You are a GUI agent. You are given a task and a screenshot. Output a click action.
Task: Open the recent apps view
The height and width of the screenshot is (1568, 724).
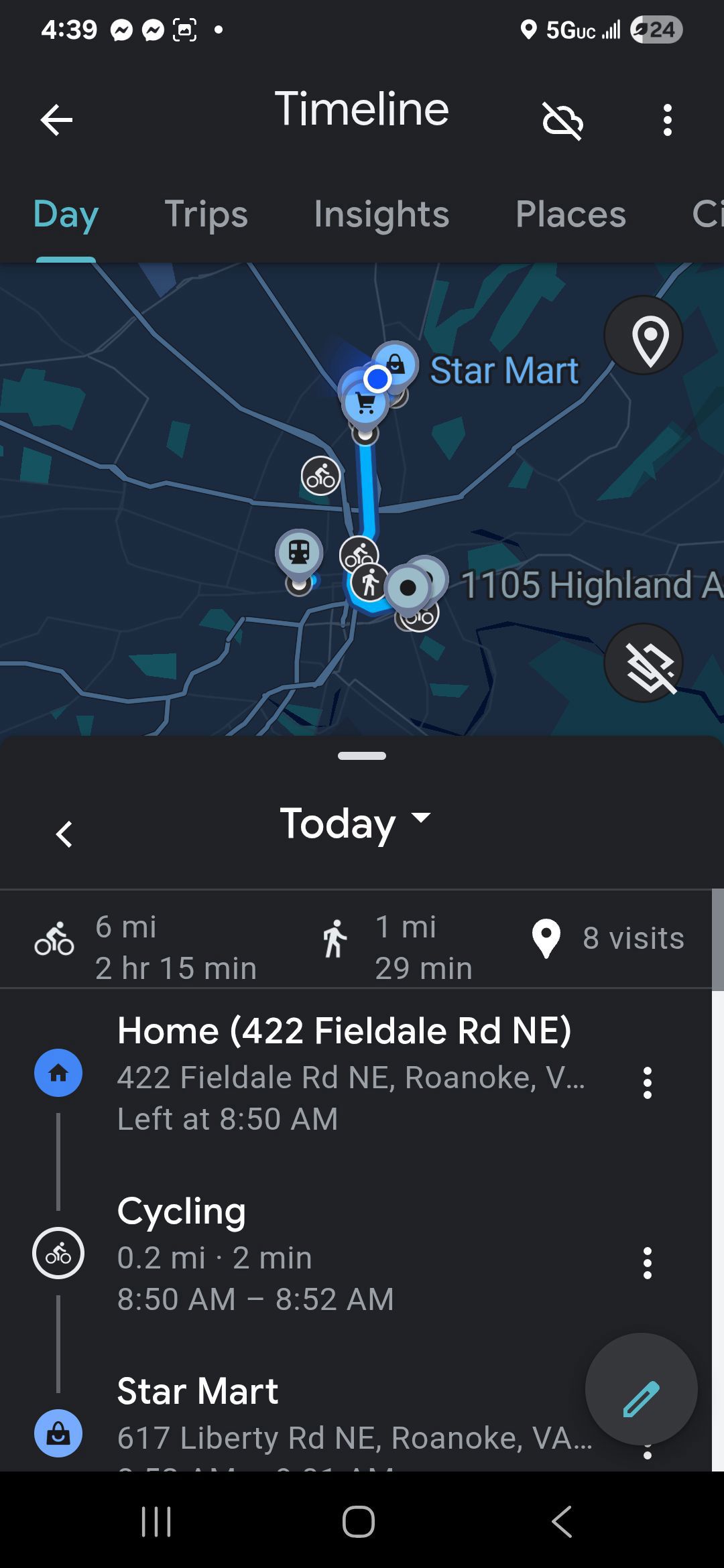tap(157, 1521)
